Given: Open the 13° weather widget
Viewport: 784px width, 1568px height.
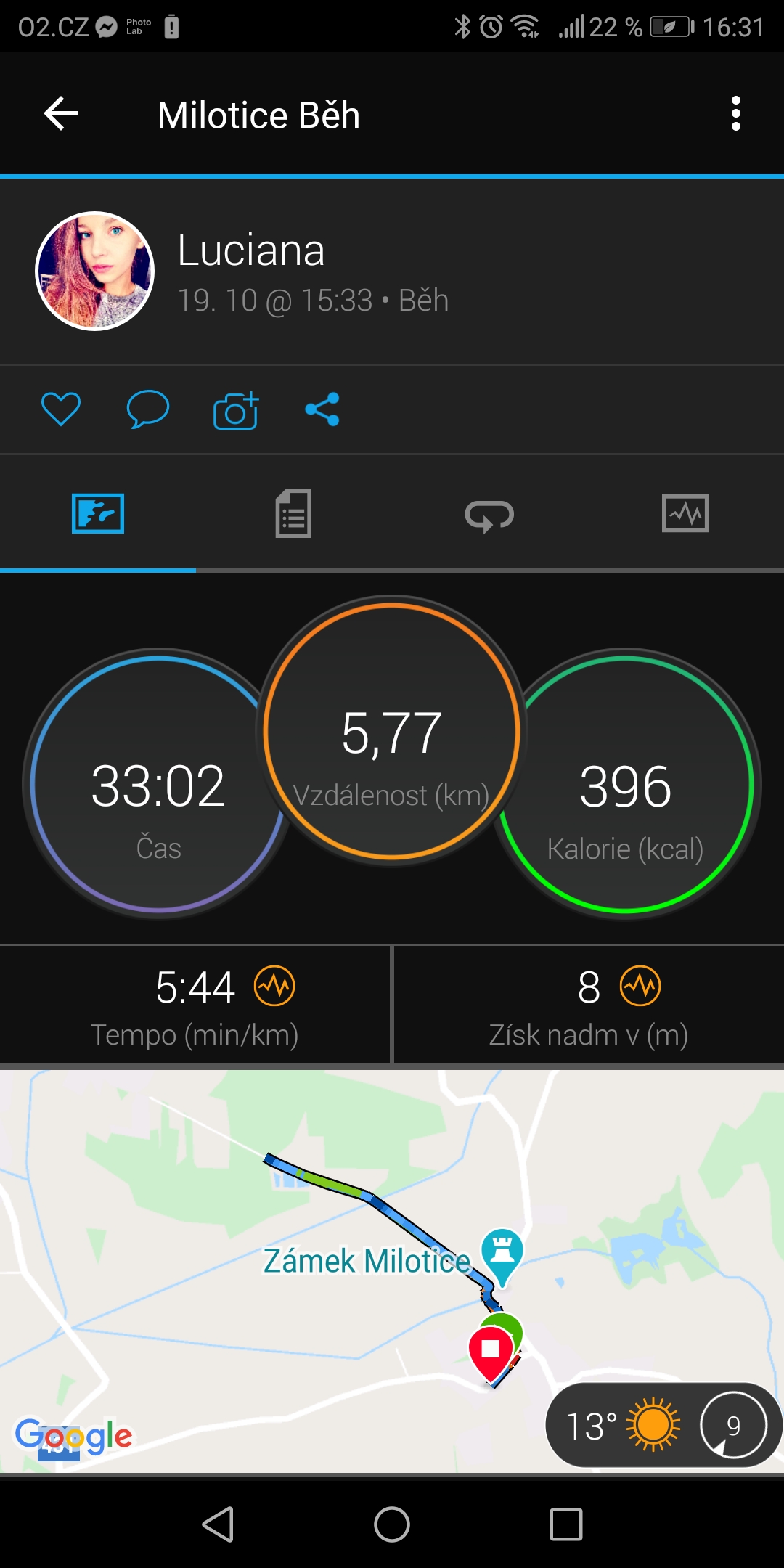Looking at the screenshot, I should click(663, 1425).
